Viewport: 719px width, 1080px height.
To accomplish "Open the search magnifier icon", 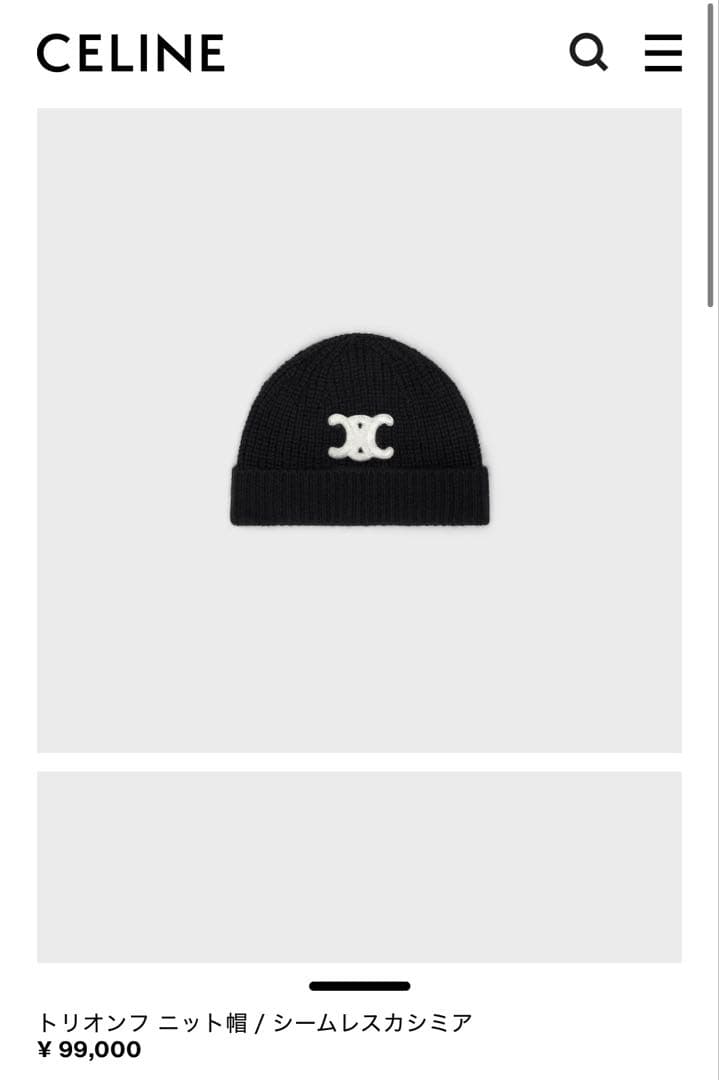I will pyautogui.click(x=588, y=52).
